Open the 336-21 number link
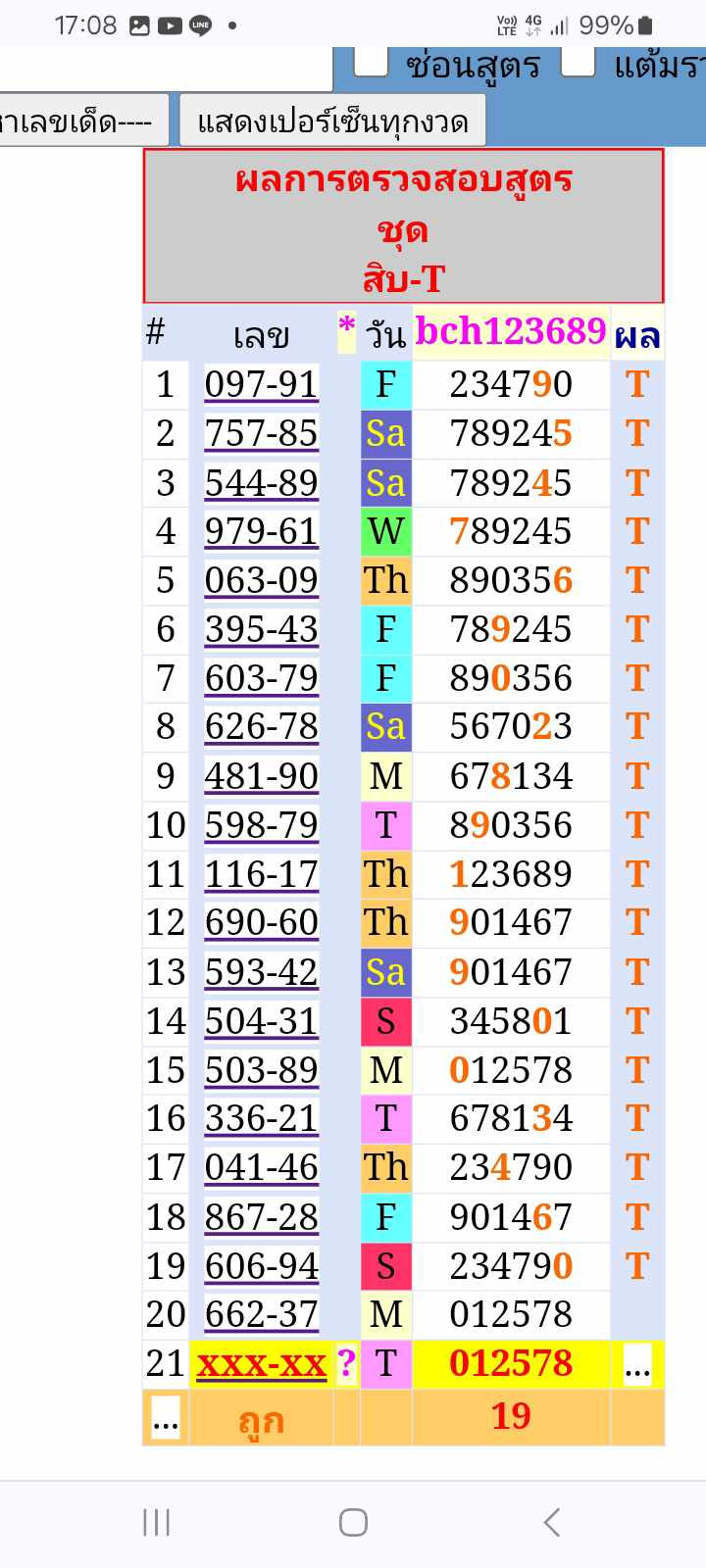The height and width of the screenshot is (1568, 706). tap(261, 1118)
